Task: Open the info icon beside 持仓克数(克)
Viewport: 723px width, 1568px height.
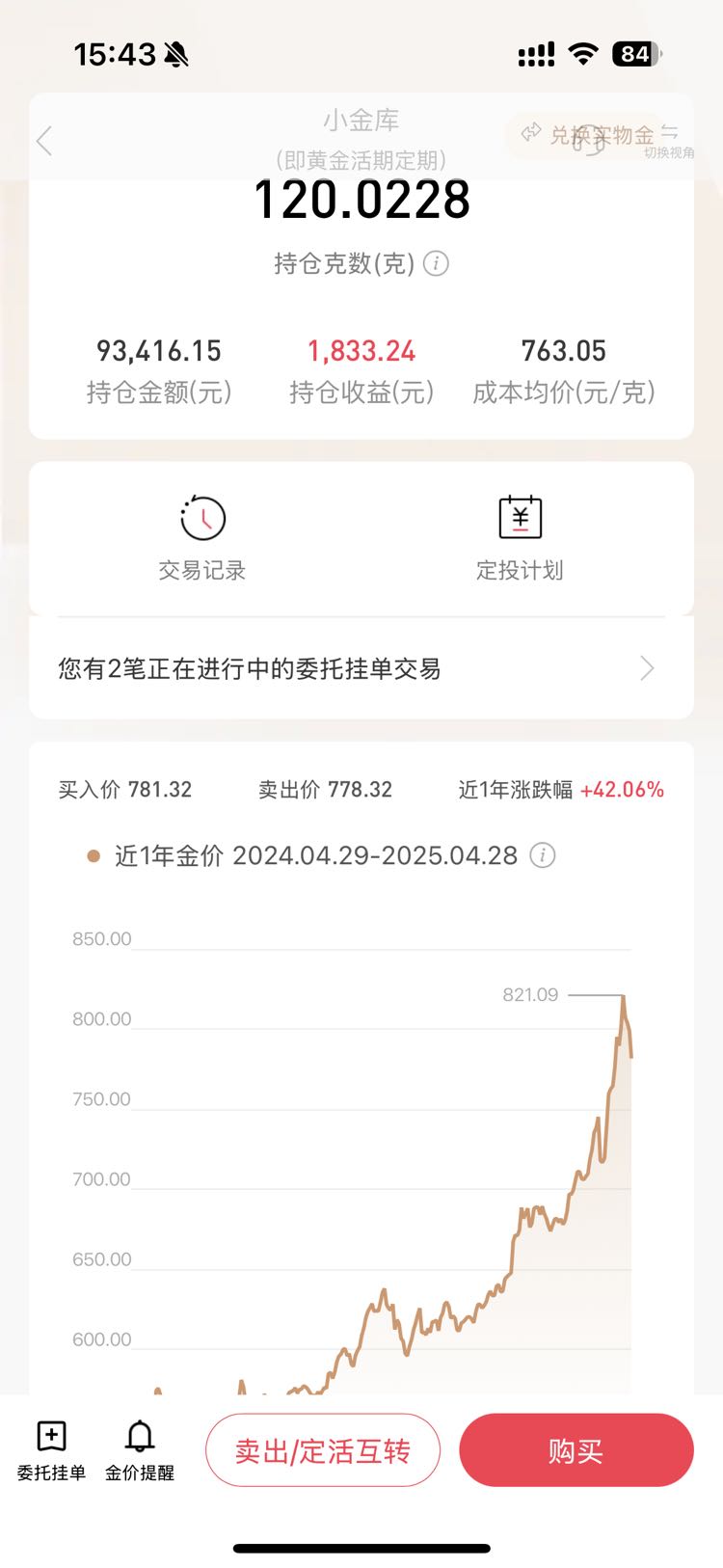Action: pos(436,263)
